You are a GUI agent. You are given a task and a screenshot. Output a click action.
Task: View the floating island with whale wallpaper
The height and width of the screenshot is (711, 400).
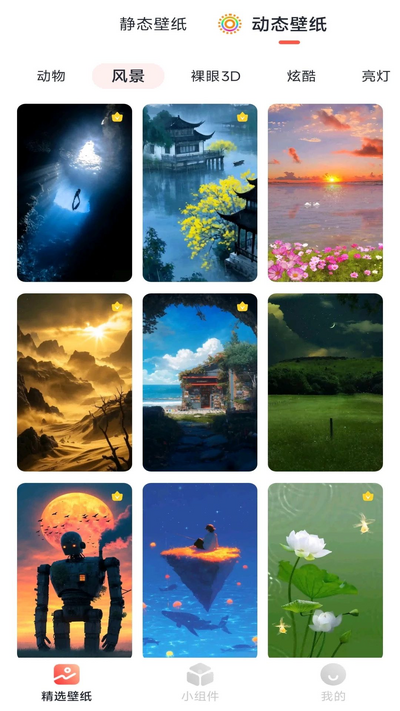(x=200, y=570)
